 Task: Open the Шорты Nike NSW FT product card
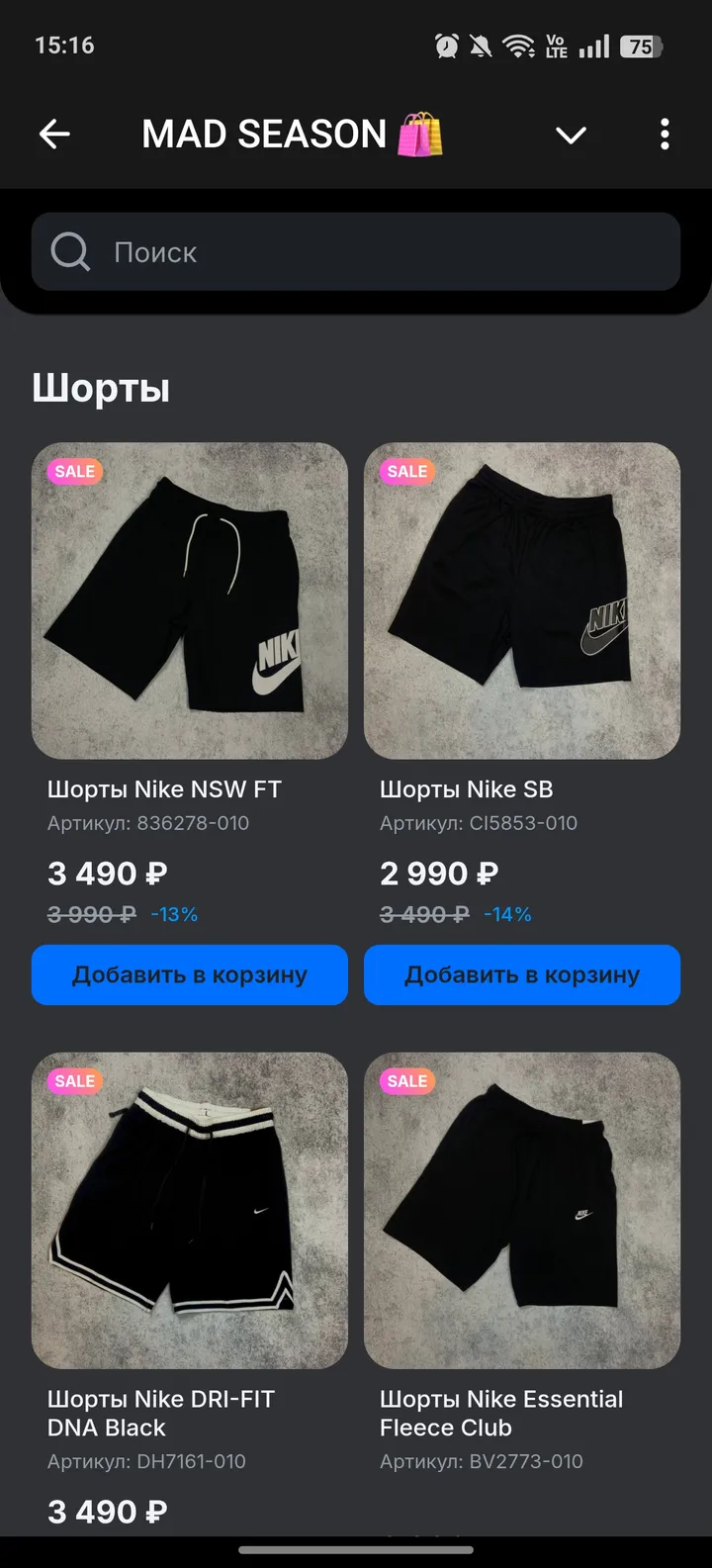190,601
